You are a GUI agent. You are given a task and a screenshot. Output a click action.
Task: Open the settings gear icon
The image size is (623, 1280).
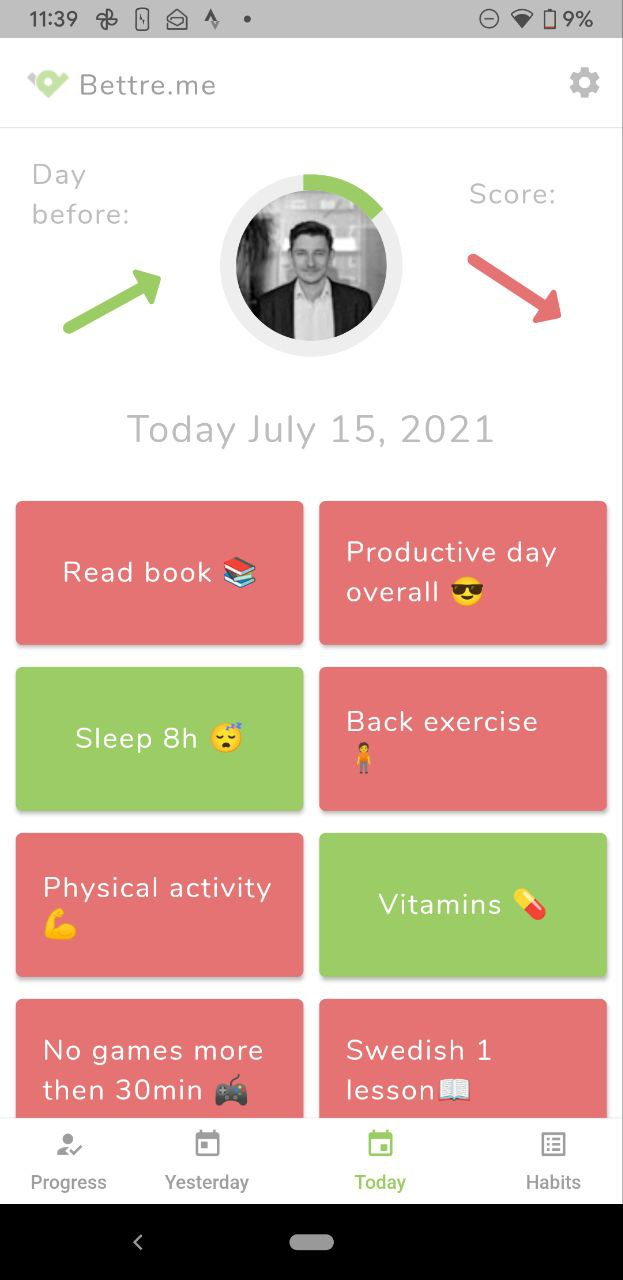tap(584, 83)
